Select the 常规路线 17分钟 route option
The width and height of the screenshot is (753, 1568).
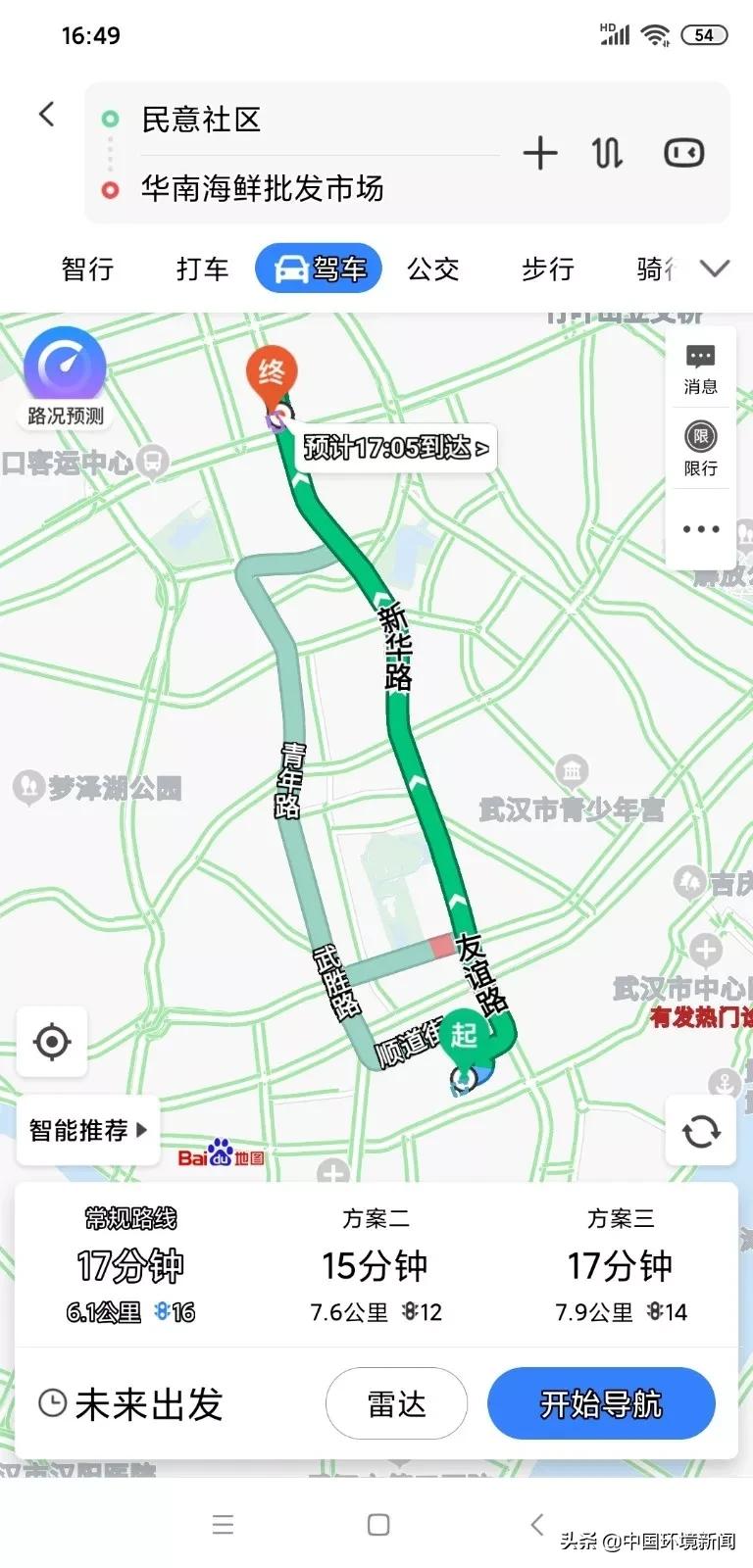click(x=128, y=1266)
